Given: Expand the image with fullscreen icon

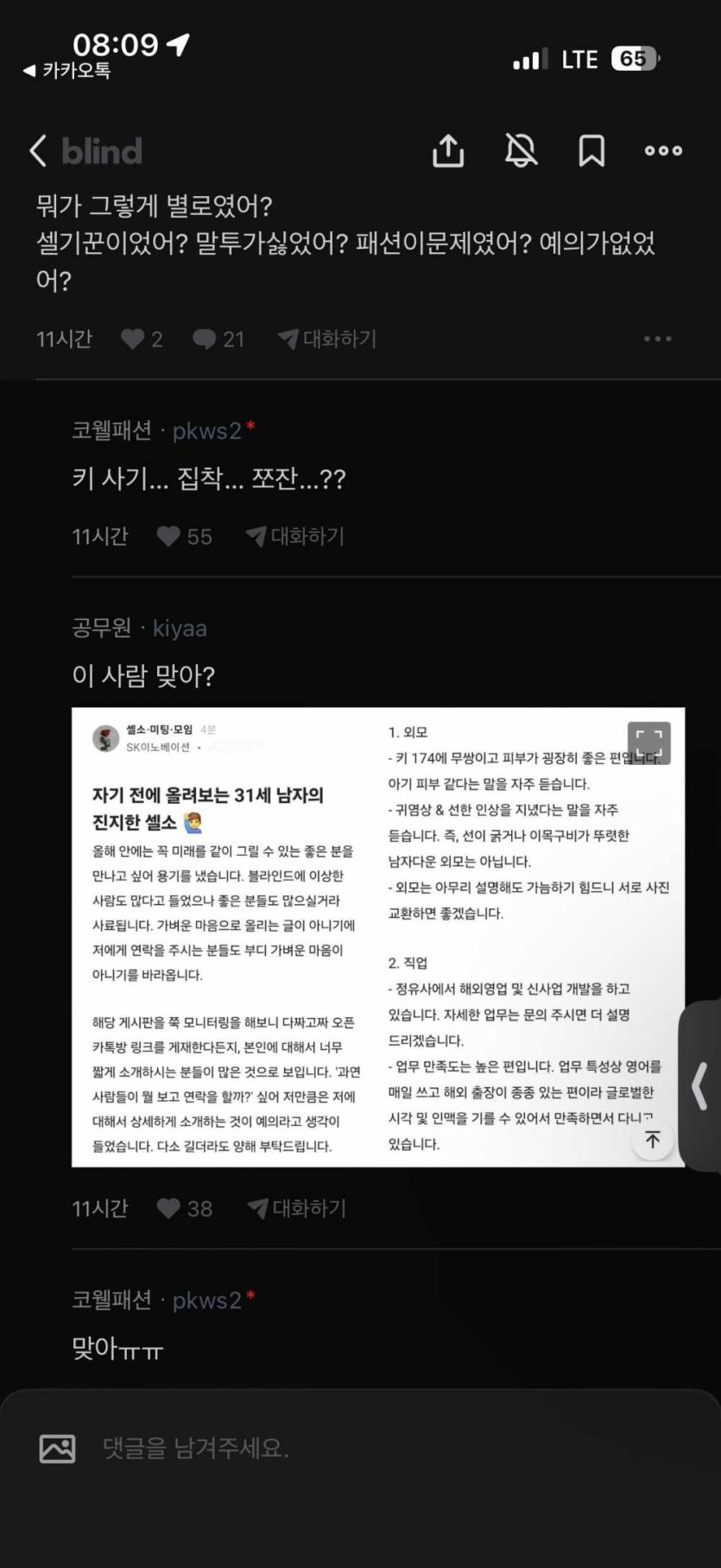Looking at the screenshot, I should [648, 743].
